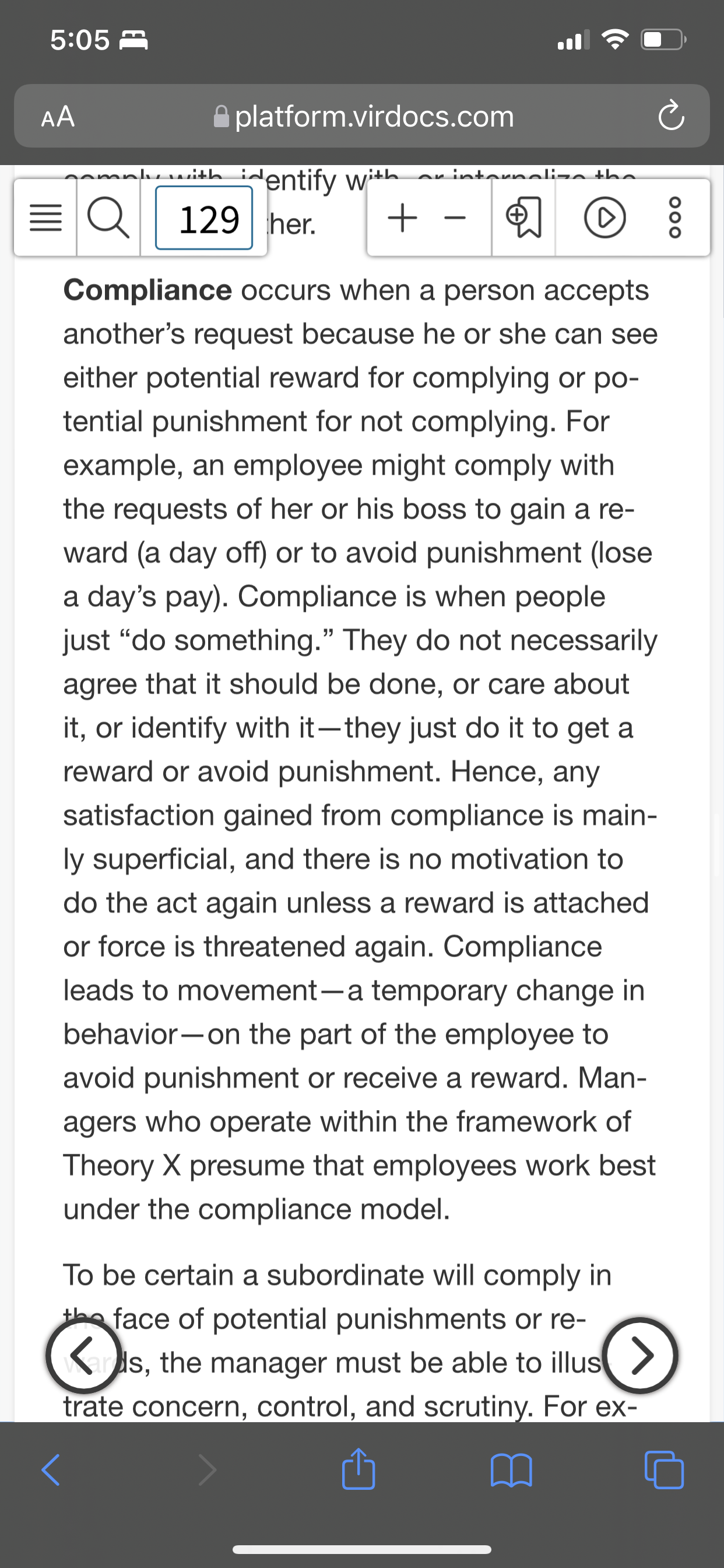This screenshot has width=724, height=1568.
Task: Go to the next page
Action: coord(639,1355)
